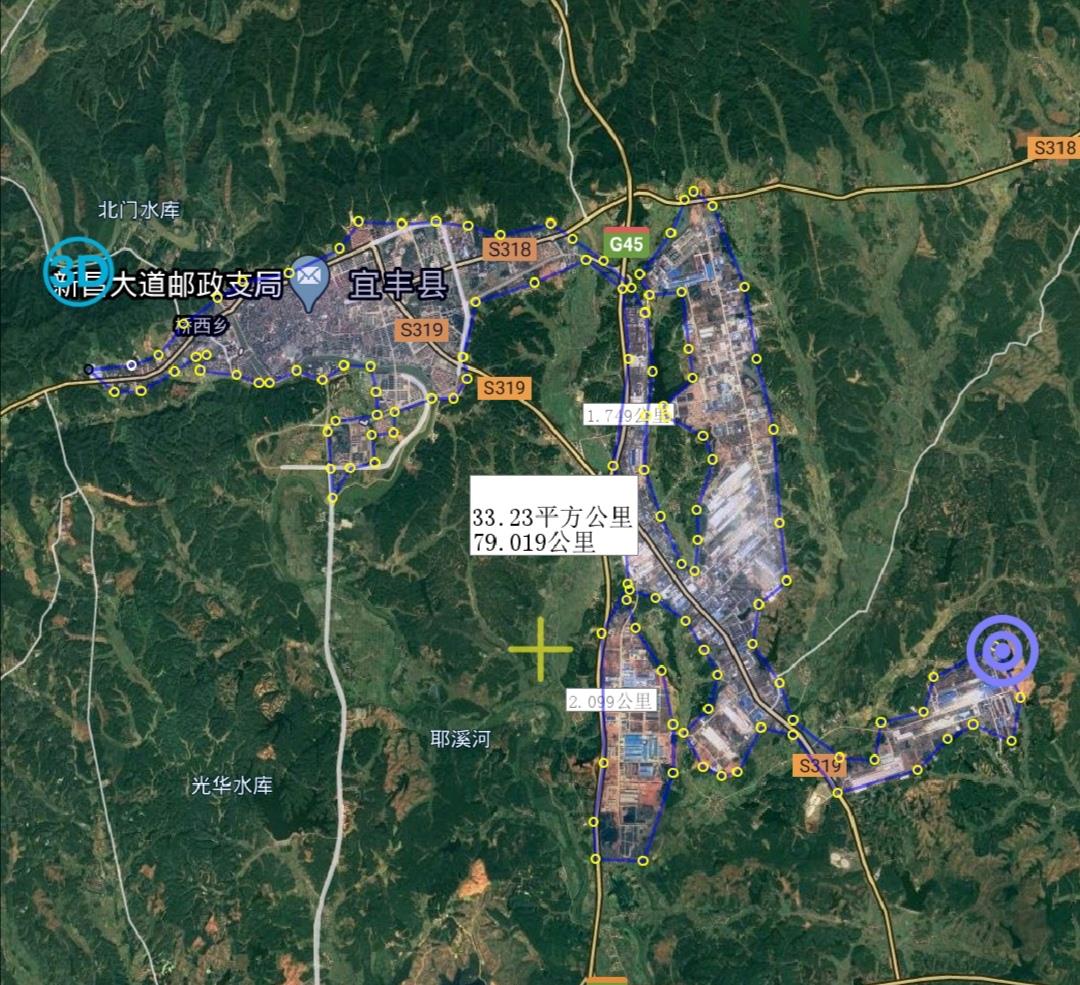
Task: Open the 33.23平方公里 area measurement label
Action: (x=554, y=517)
